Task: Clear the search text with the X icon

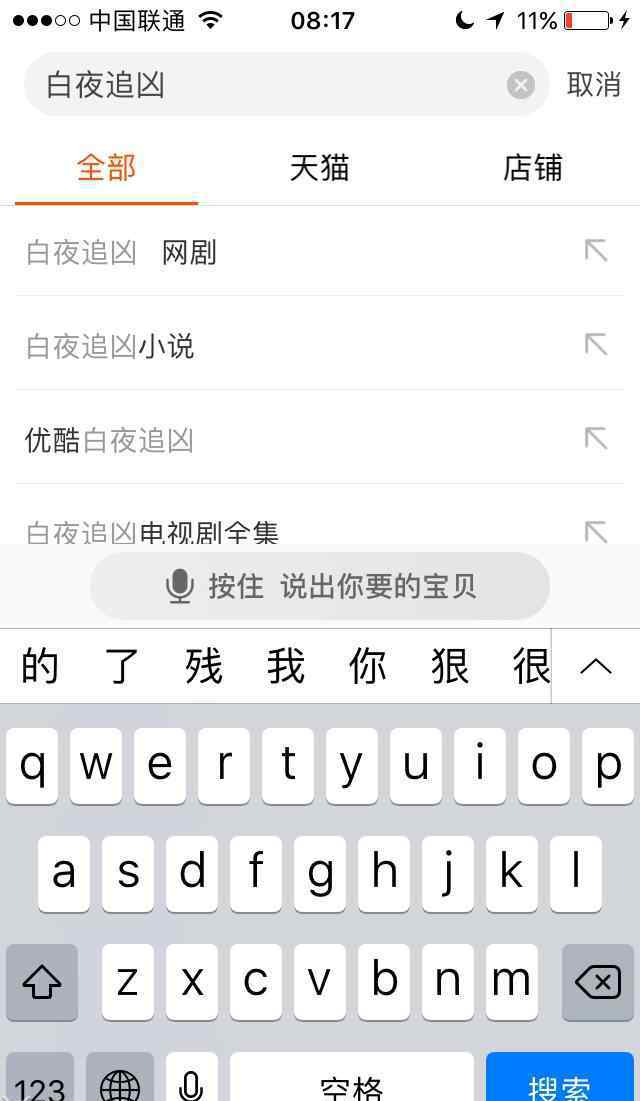Action: (520, 85)
